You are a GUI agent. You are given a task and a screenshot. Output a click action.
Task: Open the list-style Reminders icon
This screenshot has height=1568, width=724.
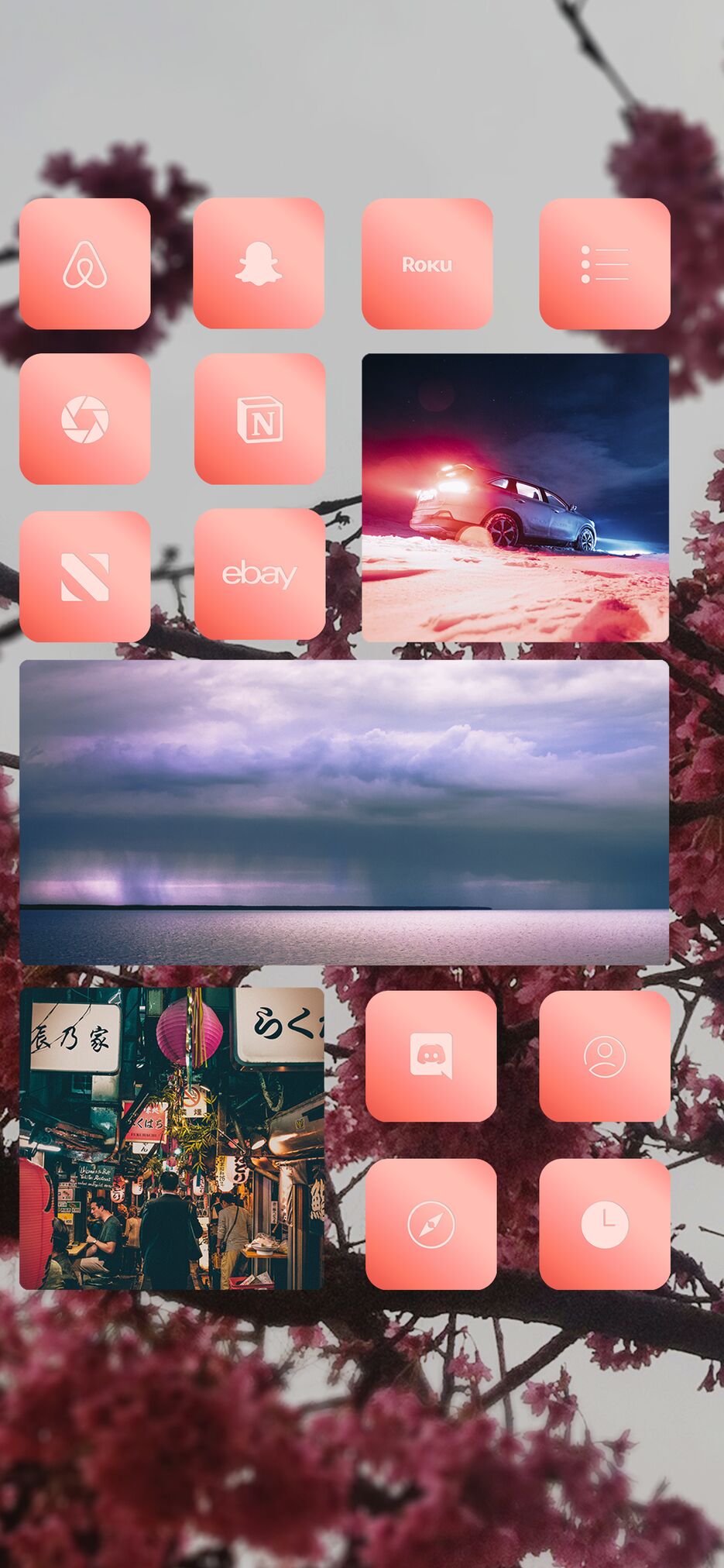(604, 264)
